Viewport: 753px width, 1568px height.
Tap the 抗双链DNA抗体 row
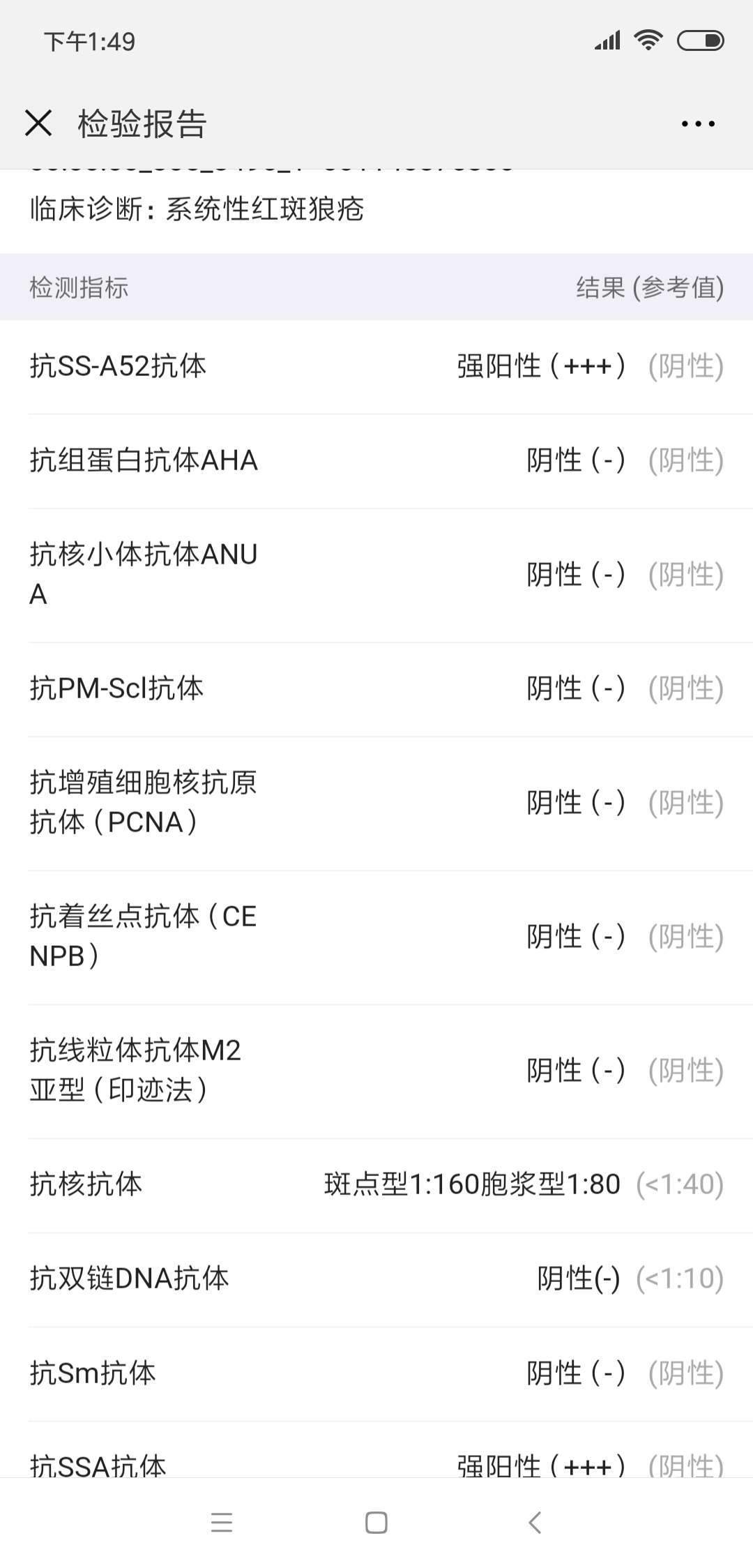pos(376,1278)
